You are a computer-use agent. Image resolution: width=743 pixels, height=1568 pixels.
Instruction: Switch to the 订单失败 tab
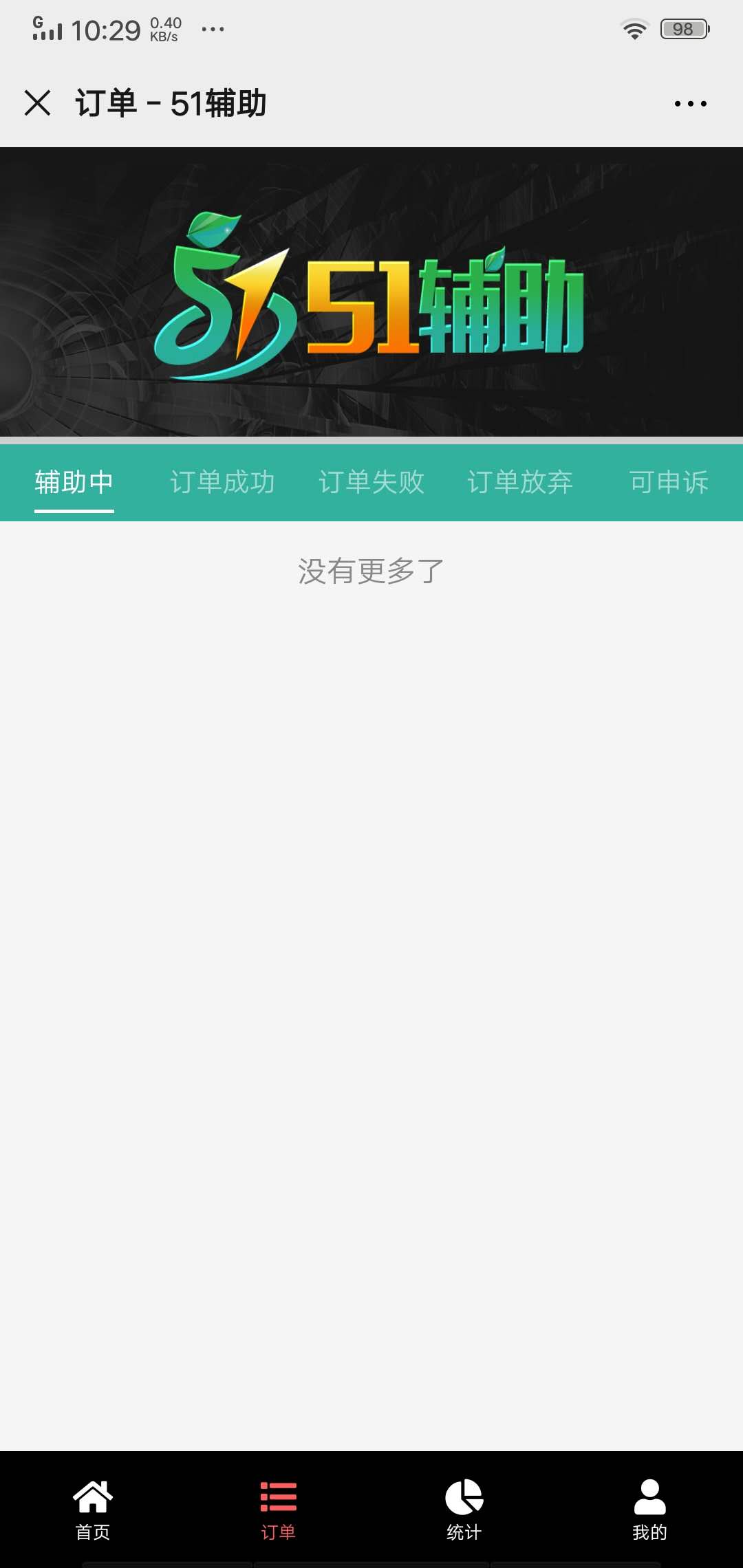click(372, 482)
